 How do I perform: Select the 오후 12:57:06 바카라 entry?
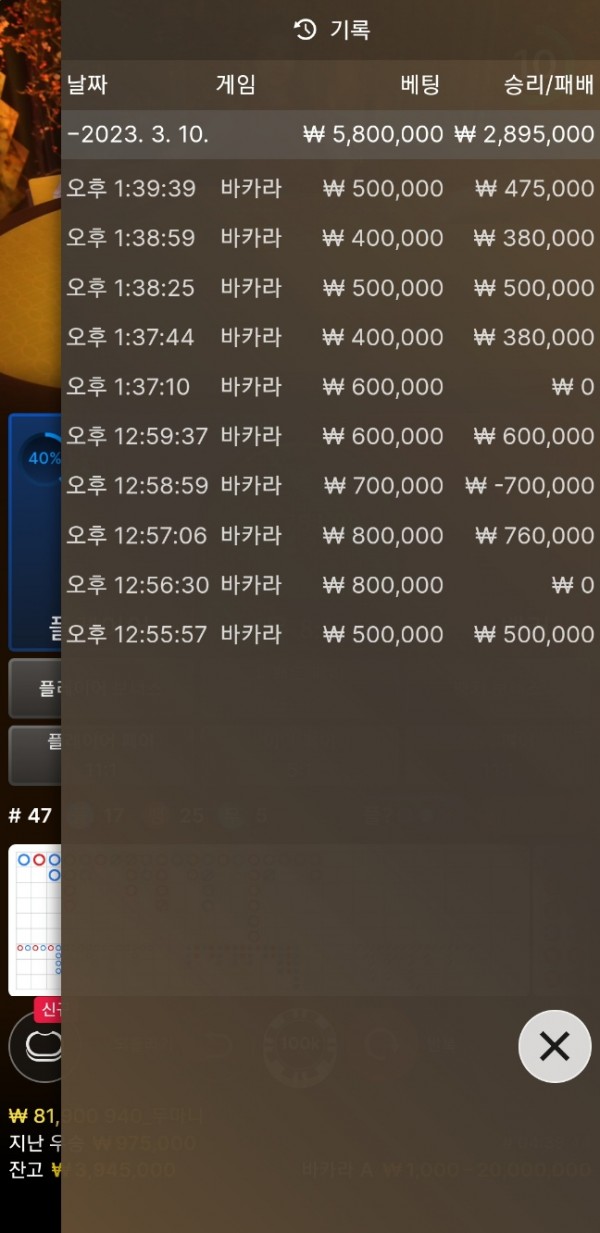(x=330, y=536)
